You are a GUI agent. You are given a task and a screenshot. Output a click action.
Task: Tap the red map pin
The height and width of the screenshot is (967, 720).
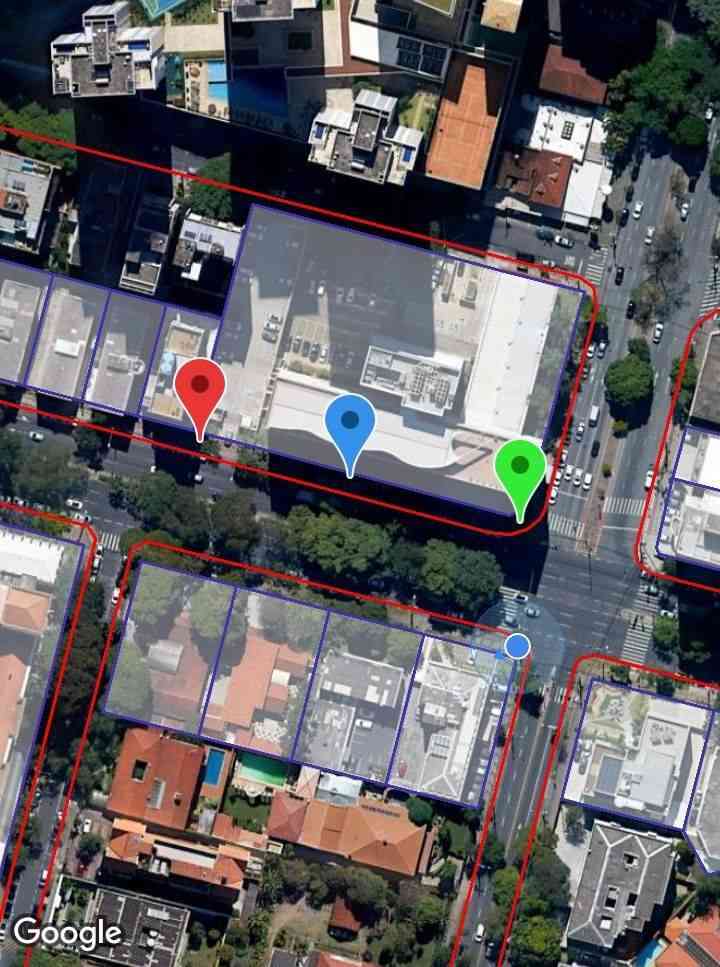[200, 389]
